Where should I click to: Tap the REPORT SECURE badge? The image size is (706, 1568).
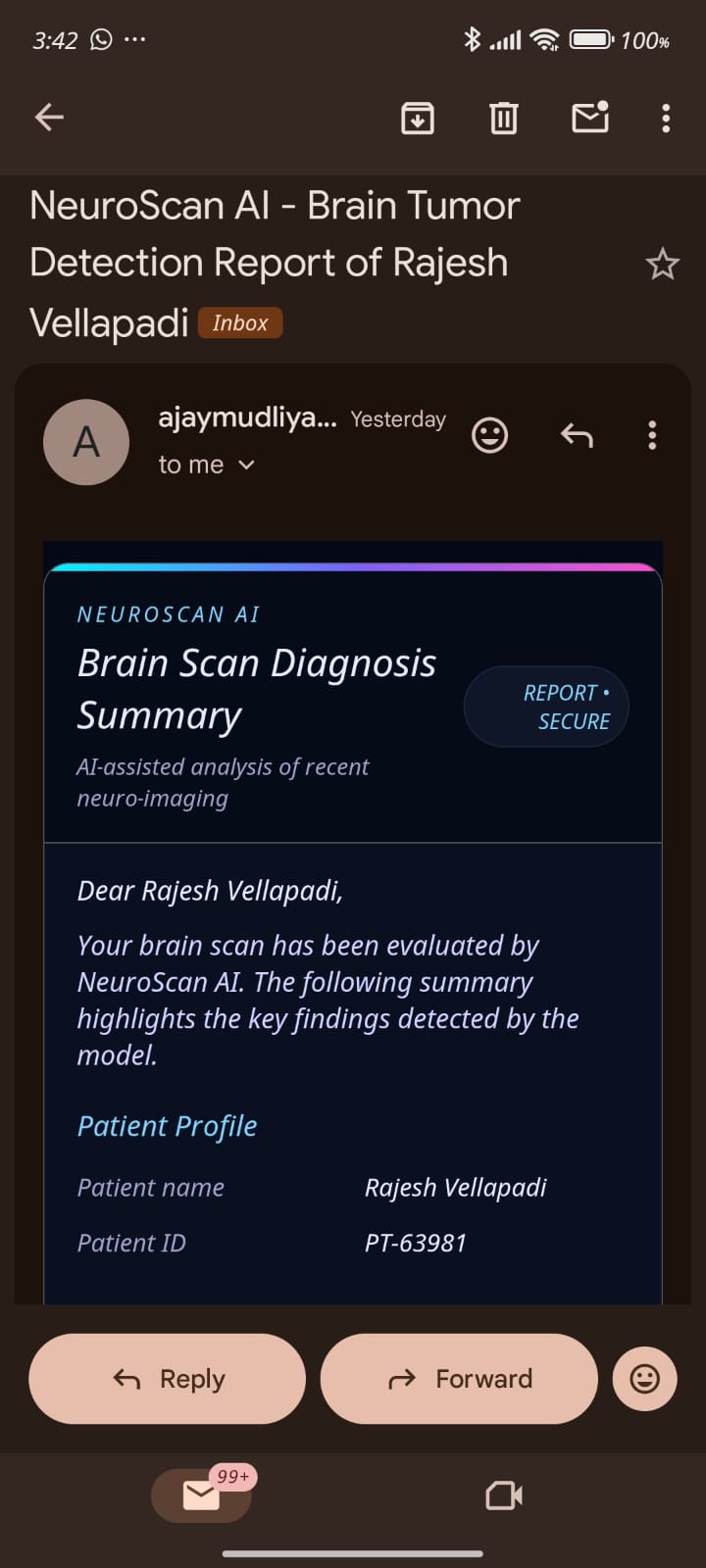coord(546,706)
